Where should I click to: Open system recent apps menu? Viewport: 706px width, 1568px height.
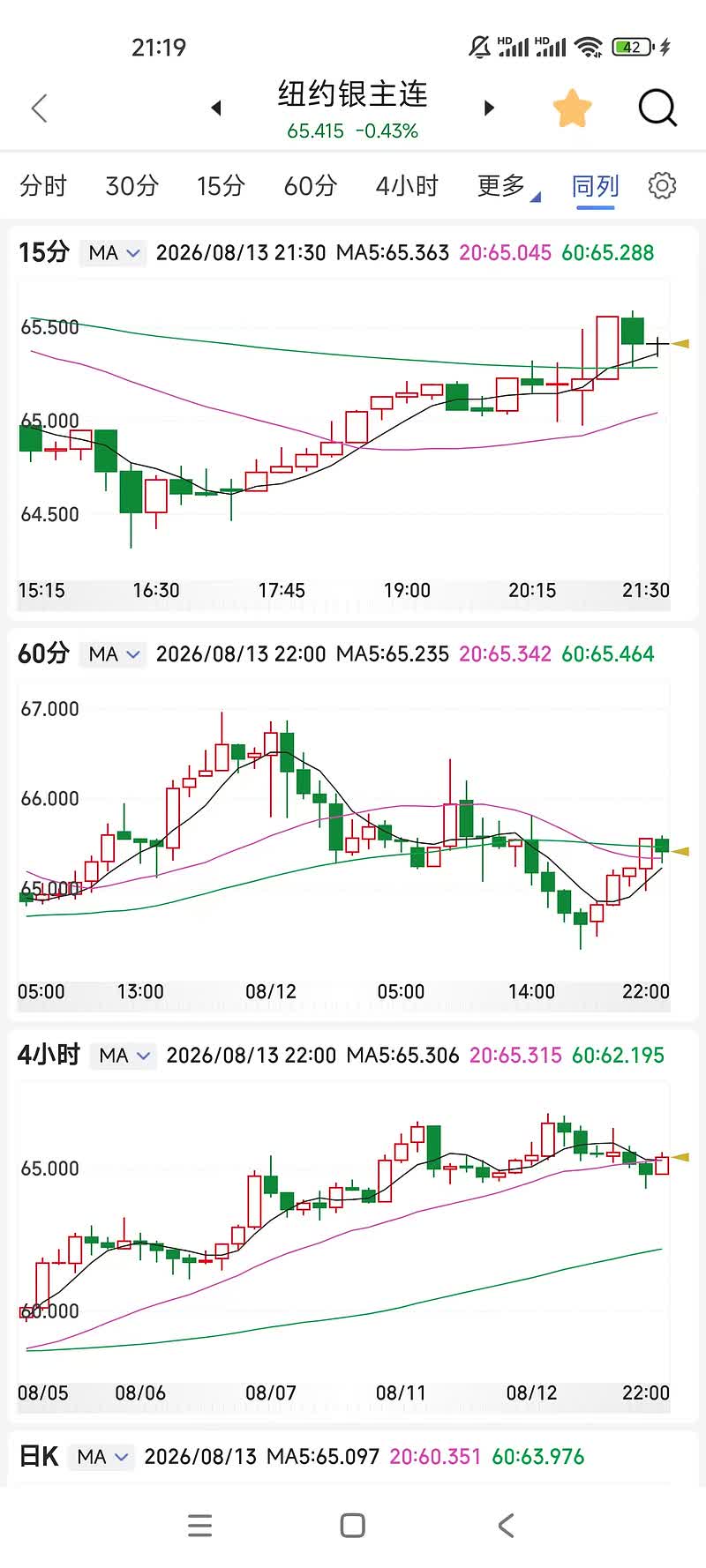click(x=200, y=1526)
